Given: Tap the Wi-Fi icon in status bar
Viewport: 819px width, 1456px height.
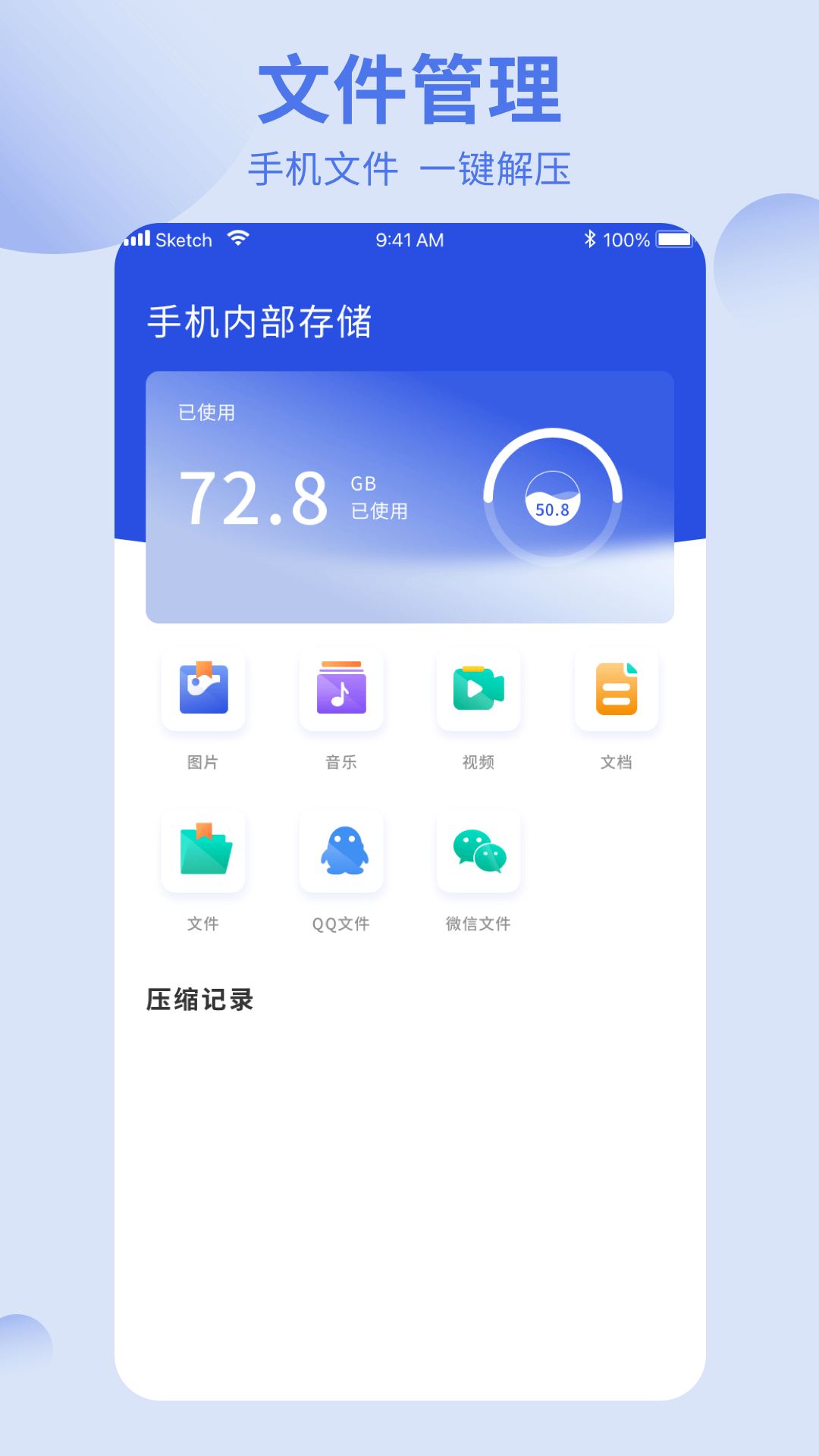Looking at the screenshot, I should [x=239, y=237].
